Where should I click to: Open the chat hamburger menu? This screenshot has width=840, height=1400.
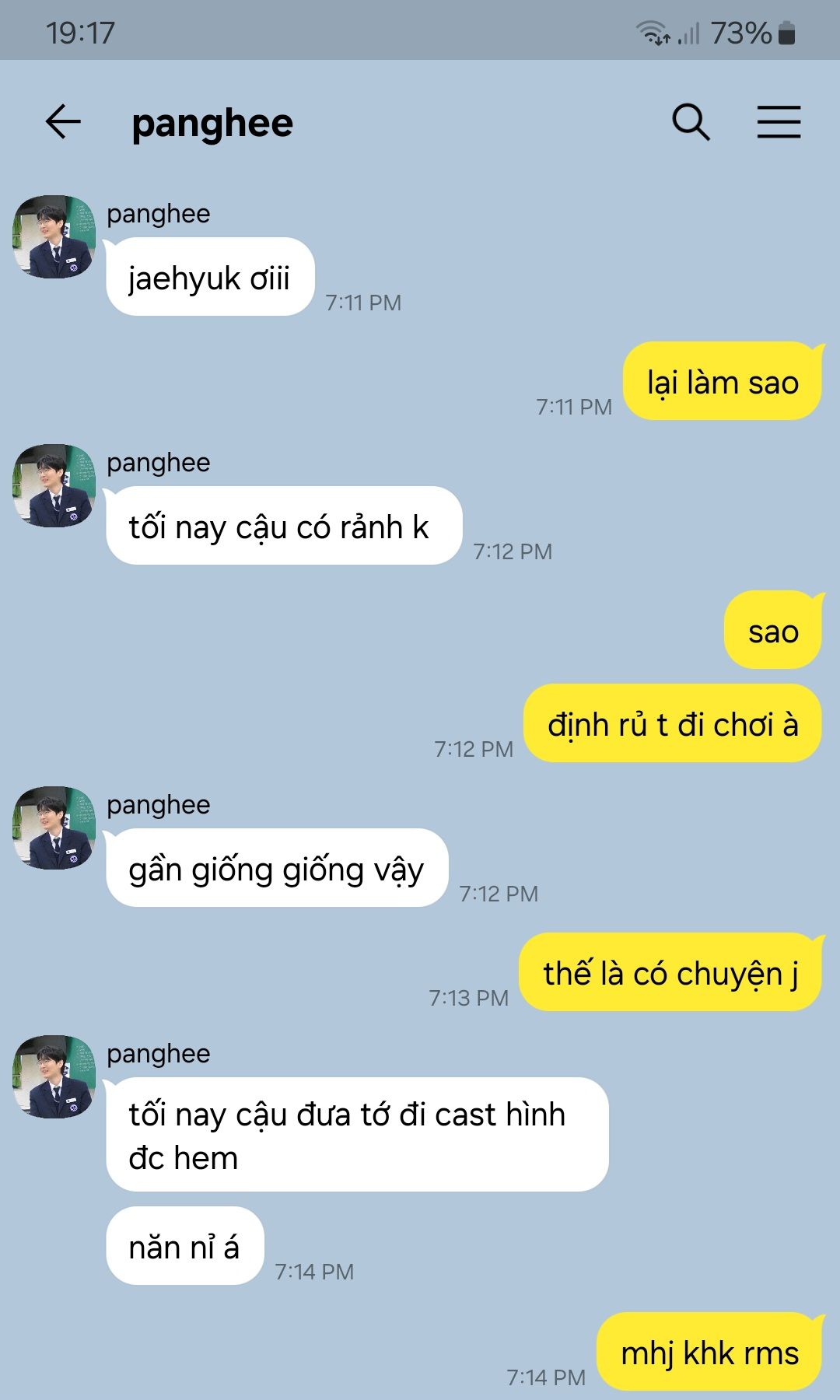779,122
